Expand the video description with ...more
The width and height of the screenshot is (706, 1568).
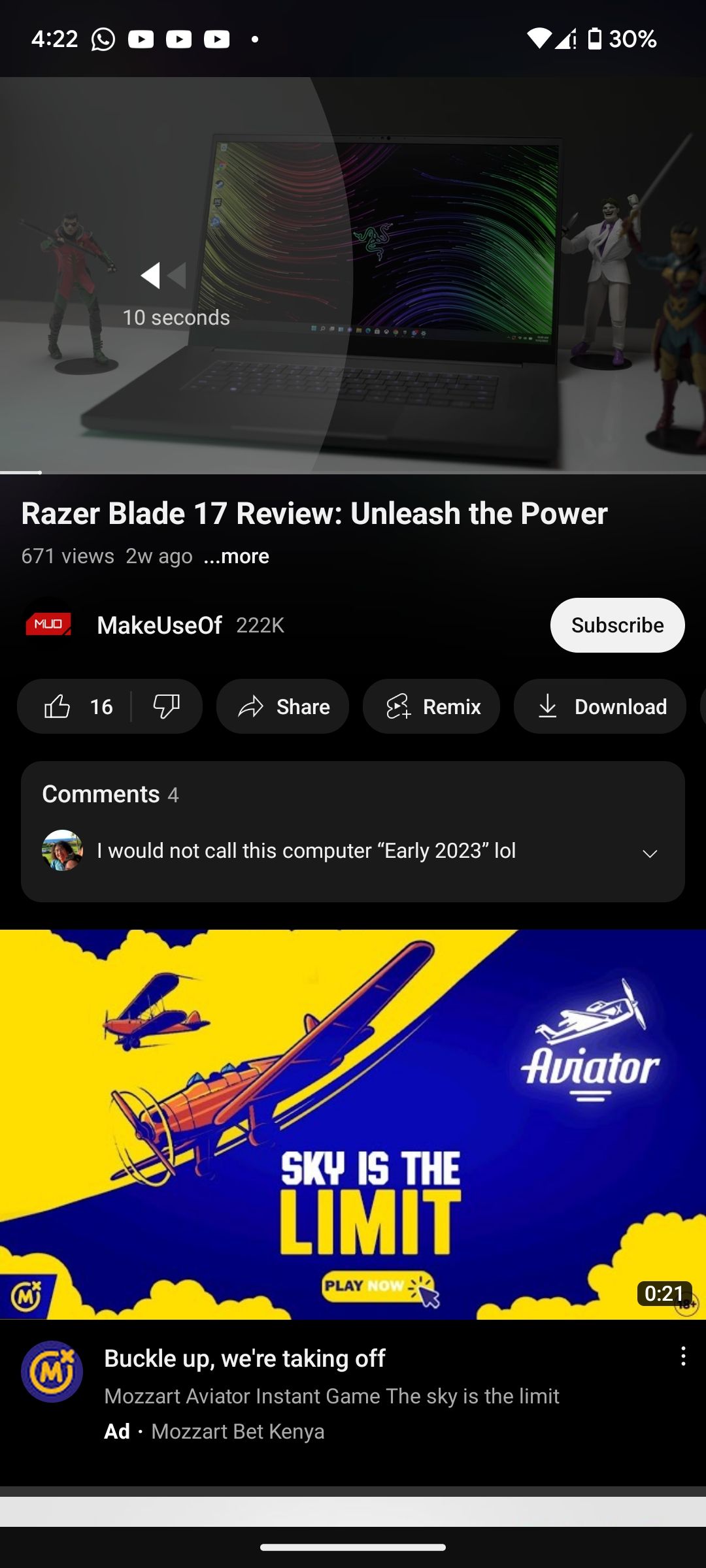tap(236, 556)
